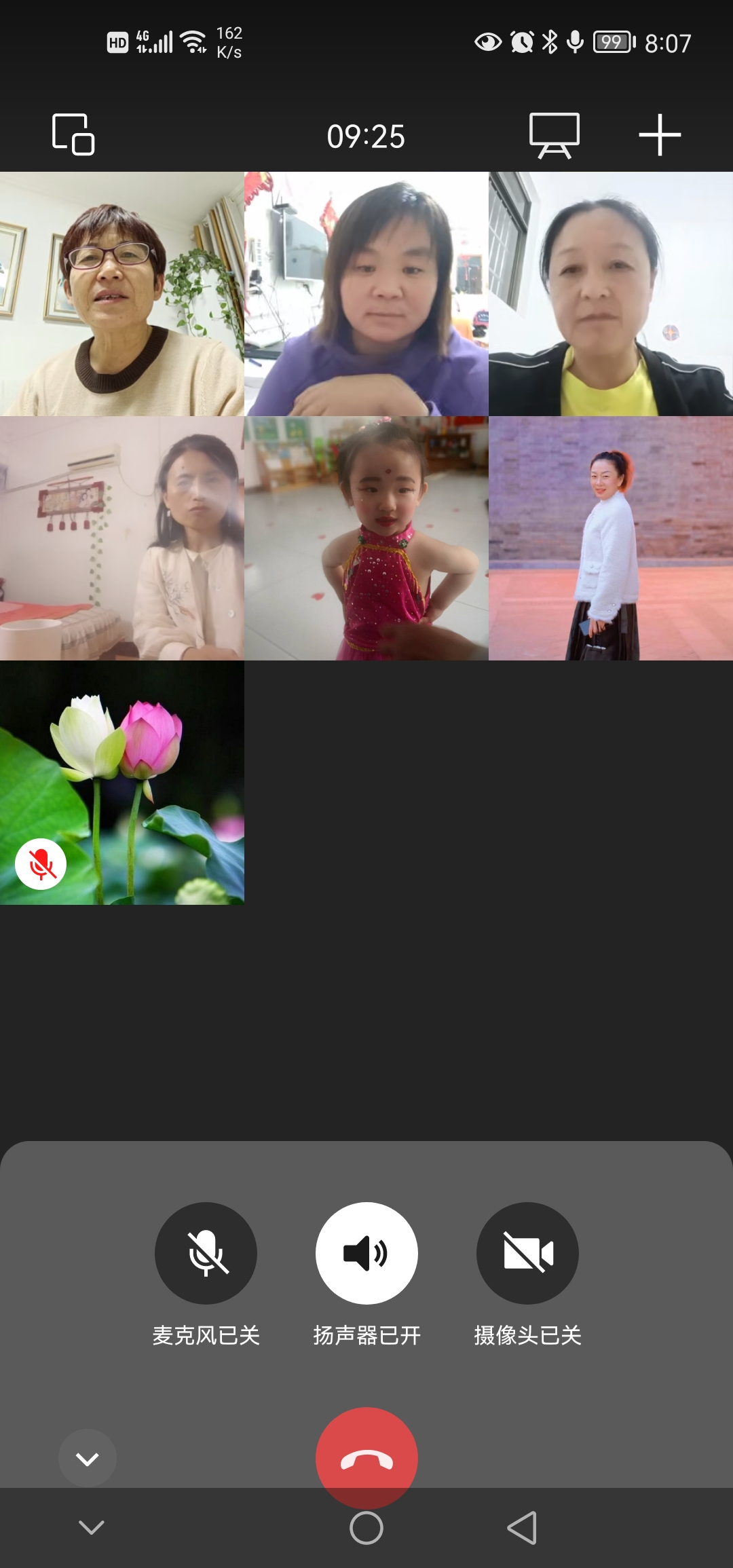733x1568 pixels.
Task: Open the screen sharing whiteboard icon
Action: pyautogui.click(x=554, y=134)
